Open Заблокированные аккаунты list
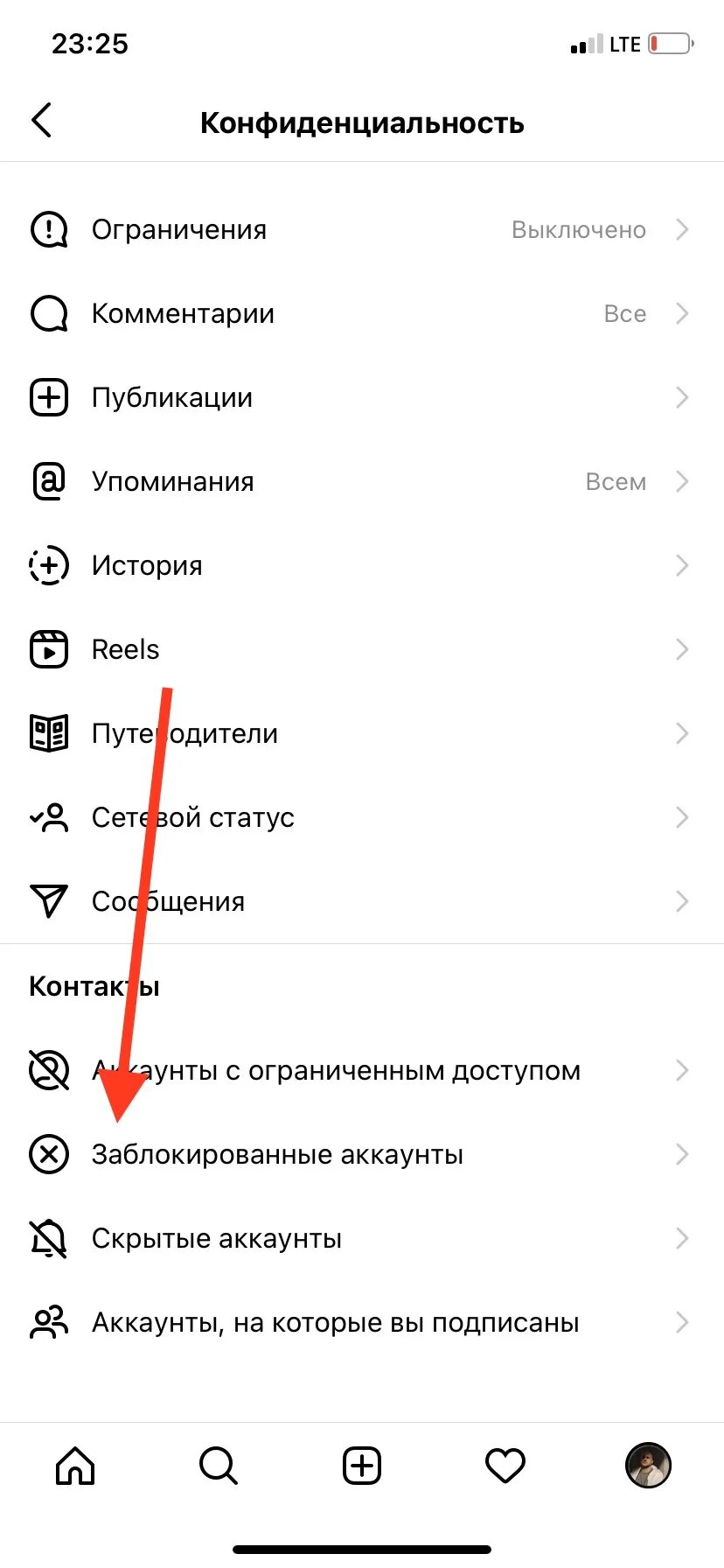 362,1155
